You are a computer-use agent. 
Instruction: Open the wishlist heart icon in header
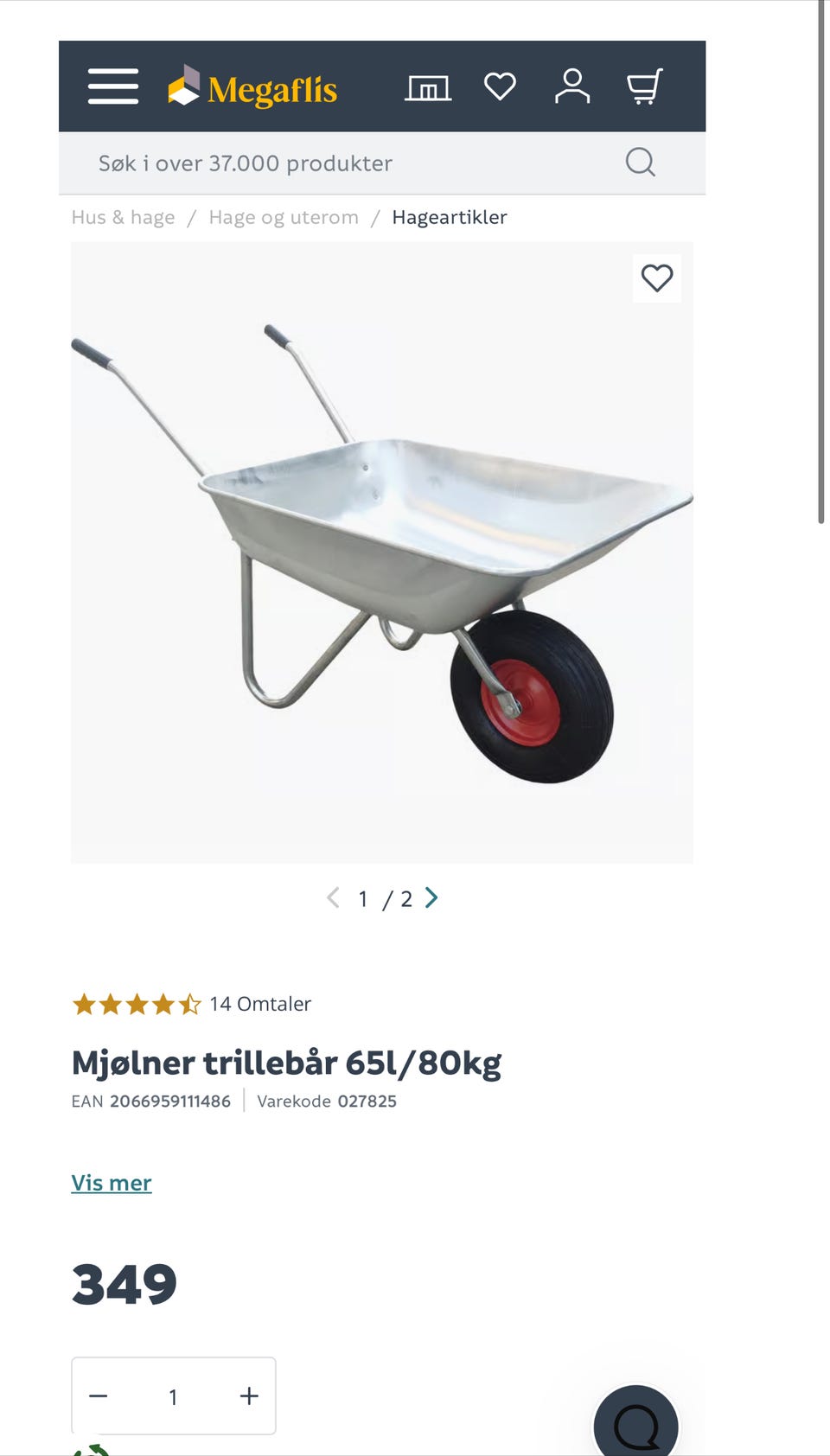pyautogui.click(x=500, y=86)
